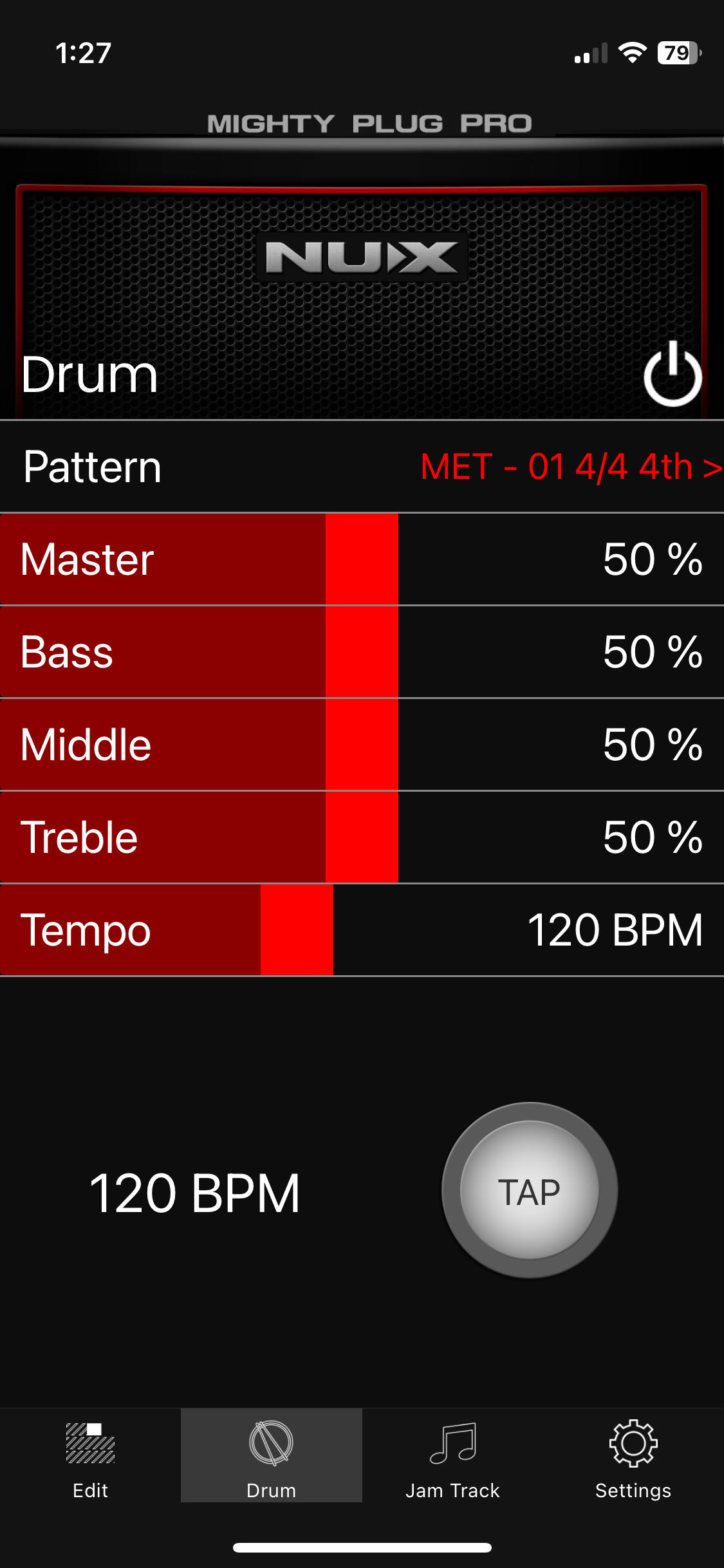The width and height of the screenshot is (724, 1568).
Task: Tap the Treble level slider
Action: click(x=362, y=837)
